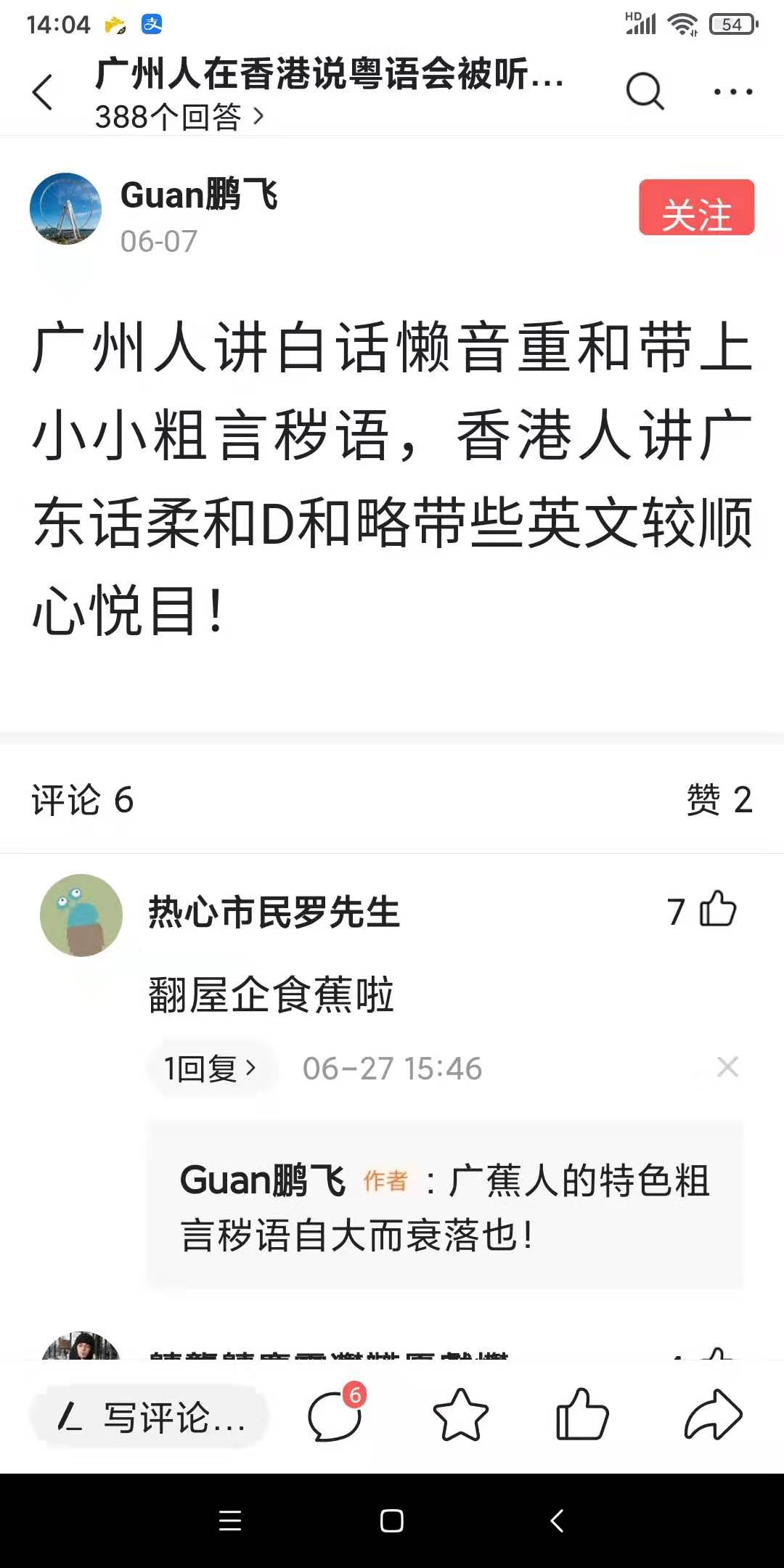This screenshot has height=1568, width=784.
Task: Share this answer via arrow icon
Action: coord(713,1415)
